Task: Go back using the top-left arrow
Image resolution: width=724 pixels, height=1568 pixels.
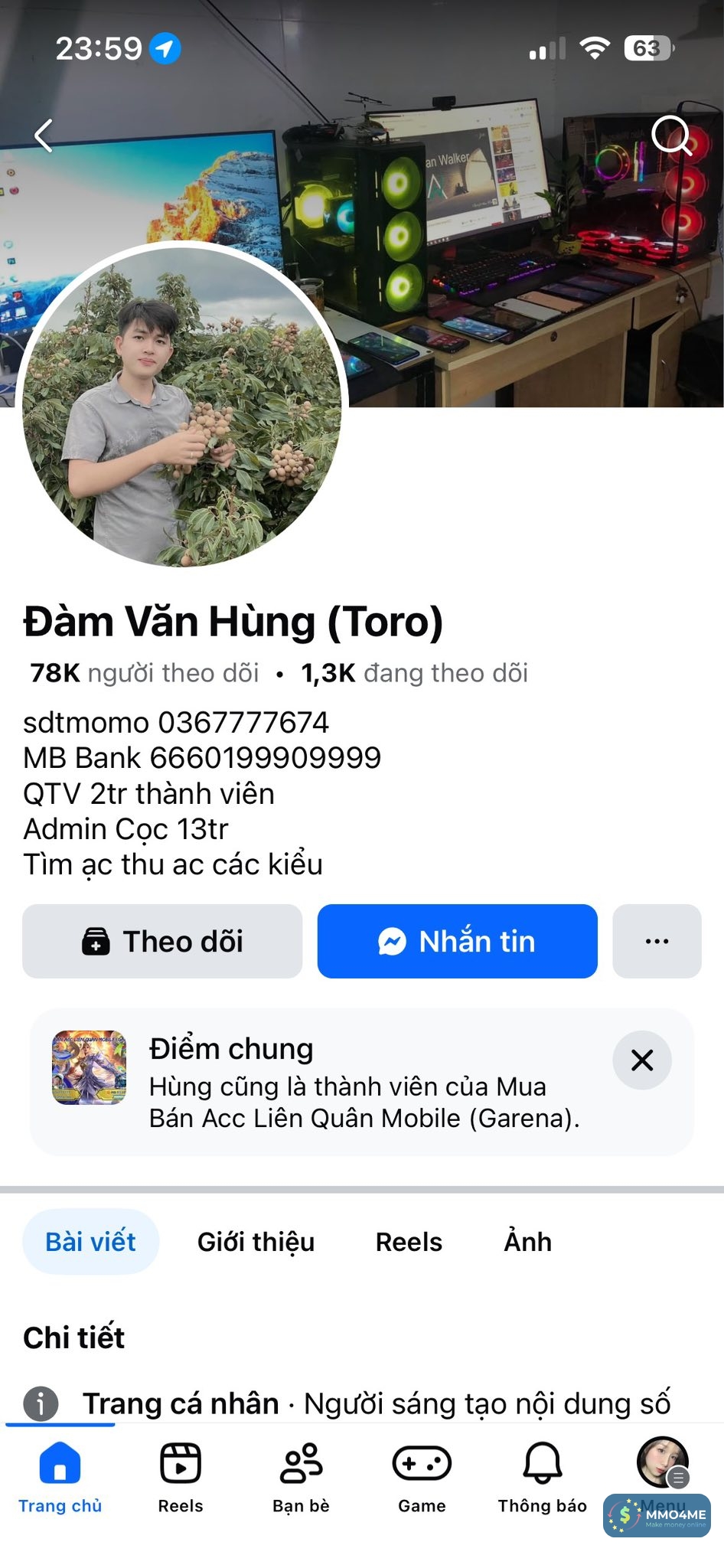Action: (44, 136)
